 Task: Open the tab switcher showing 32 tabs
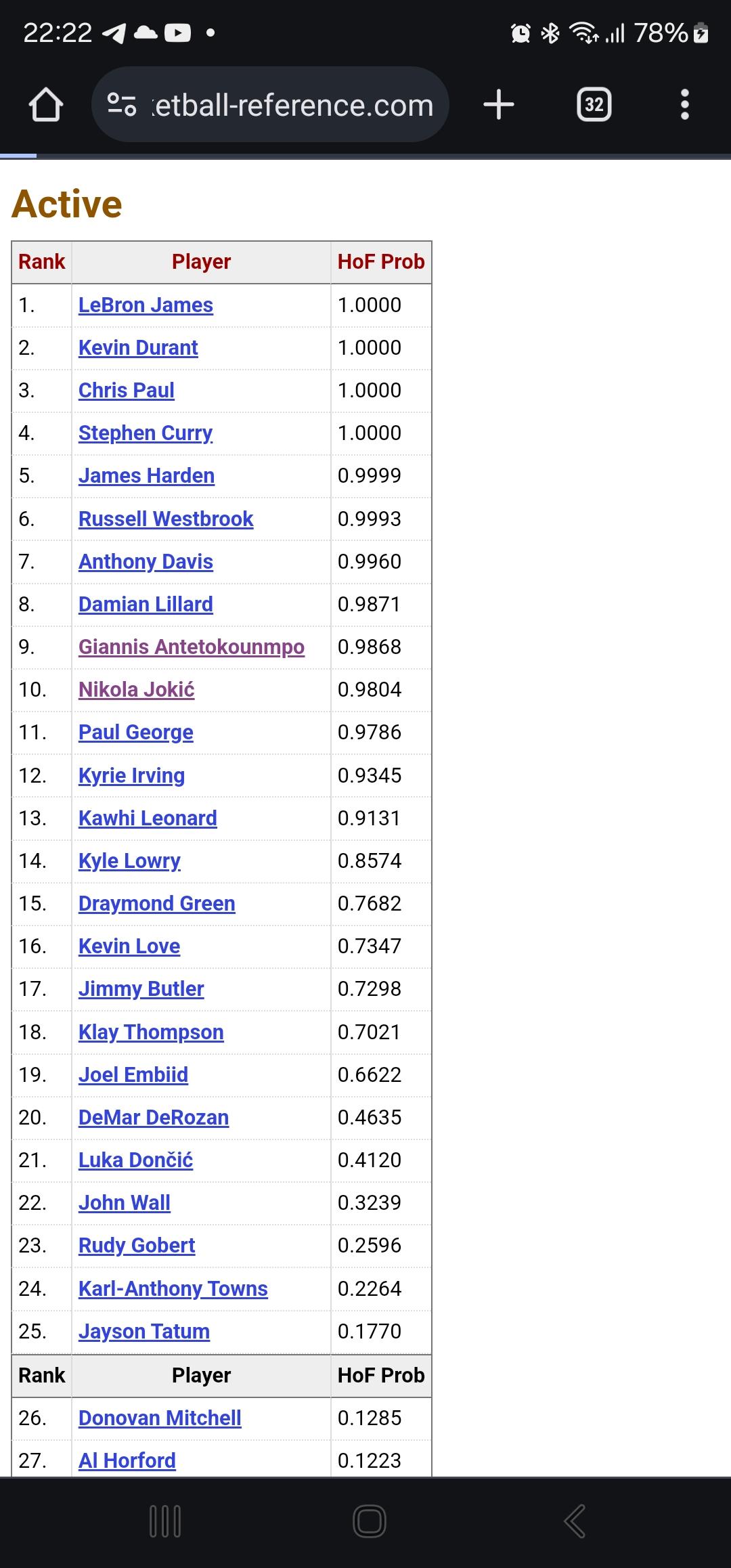(594, 105)
